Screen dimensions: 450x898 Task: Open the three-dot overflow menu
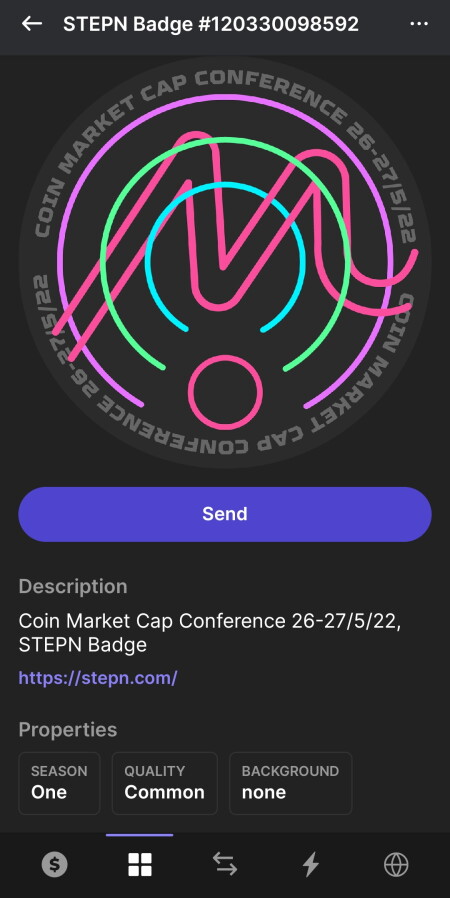419,23
